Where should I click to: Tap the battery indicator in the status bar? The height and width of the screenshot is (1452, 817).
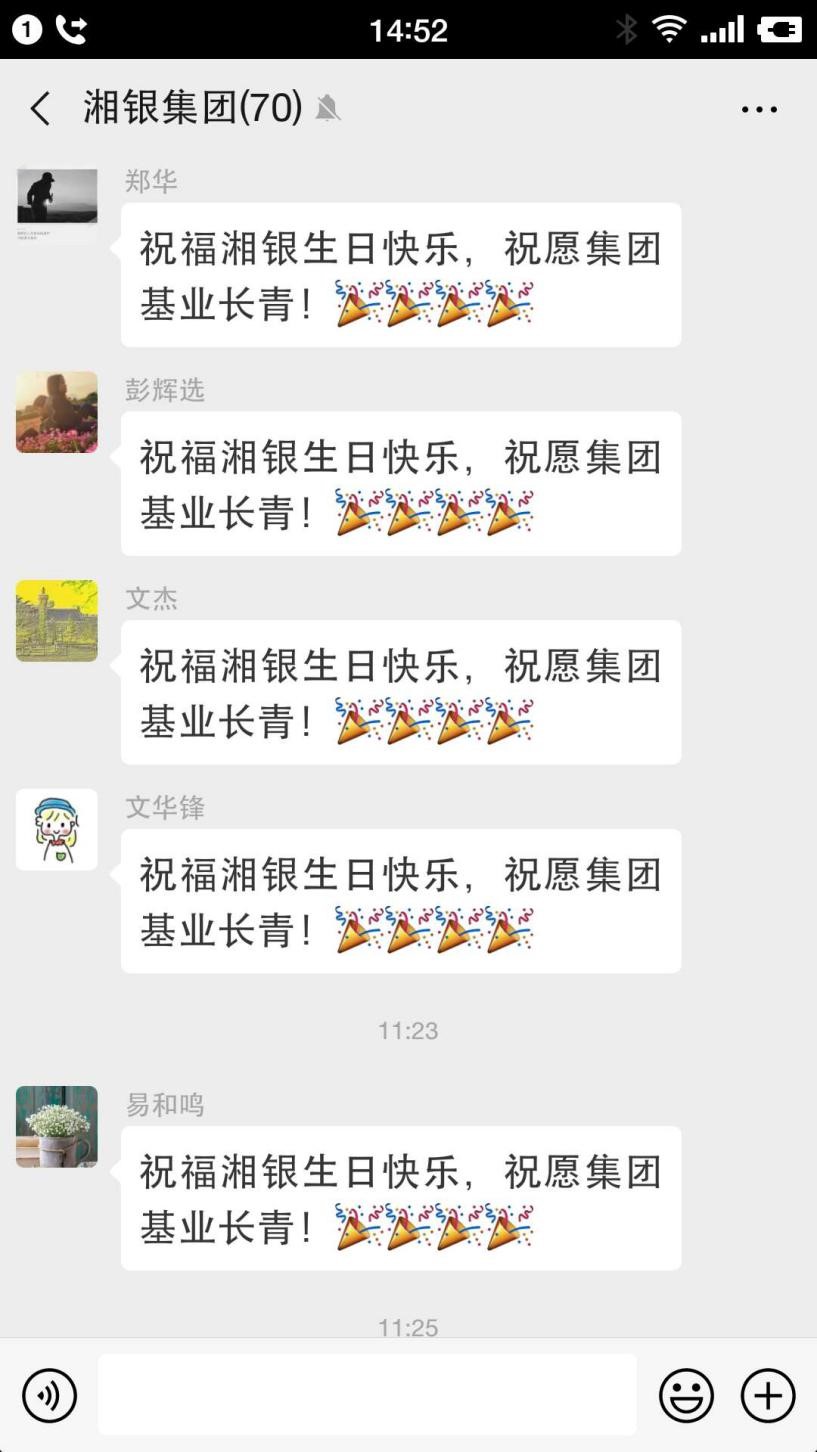782,29
